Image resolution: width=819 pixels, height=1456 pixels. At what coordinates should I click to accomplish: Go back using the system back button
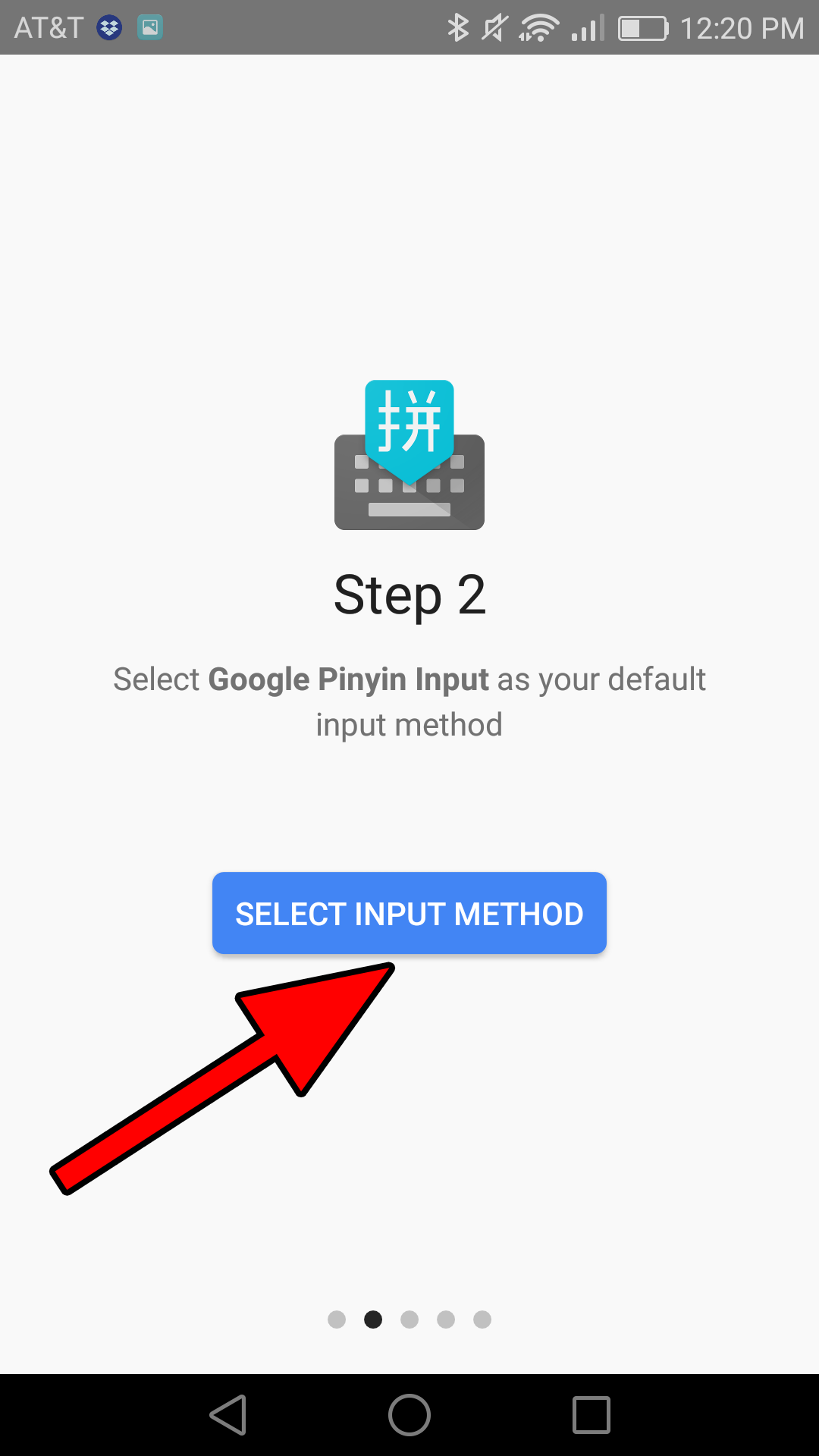pos(228,1415)
